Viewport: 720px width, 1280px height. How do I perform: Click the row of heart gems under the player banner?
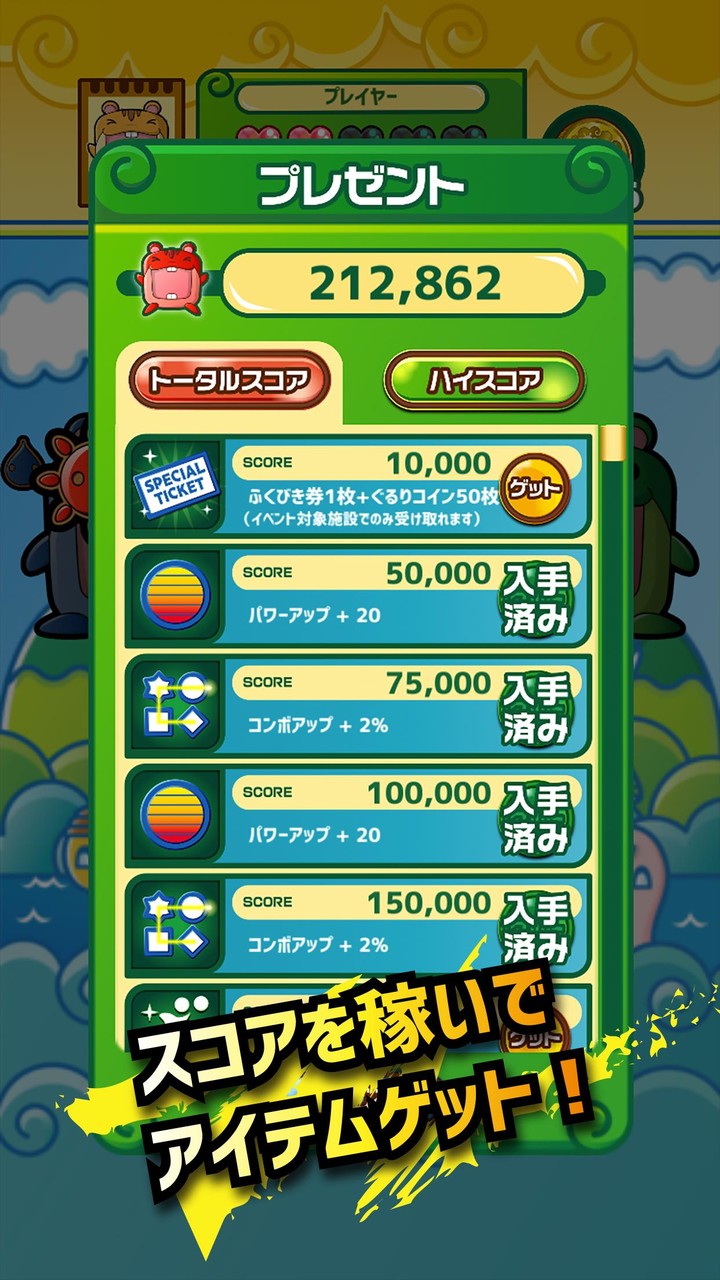click(366, 131)
